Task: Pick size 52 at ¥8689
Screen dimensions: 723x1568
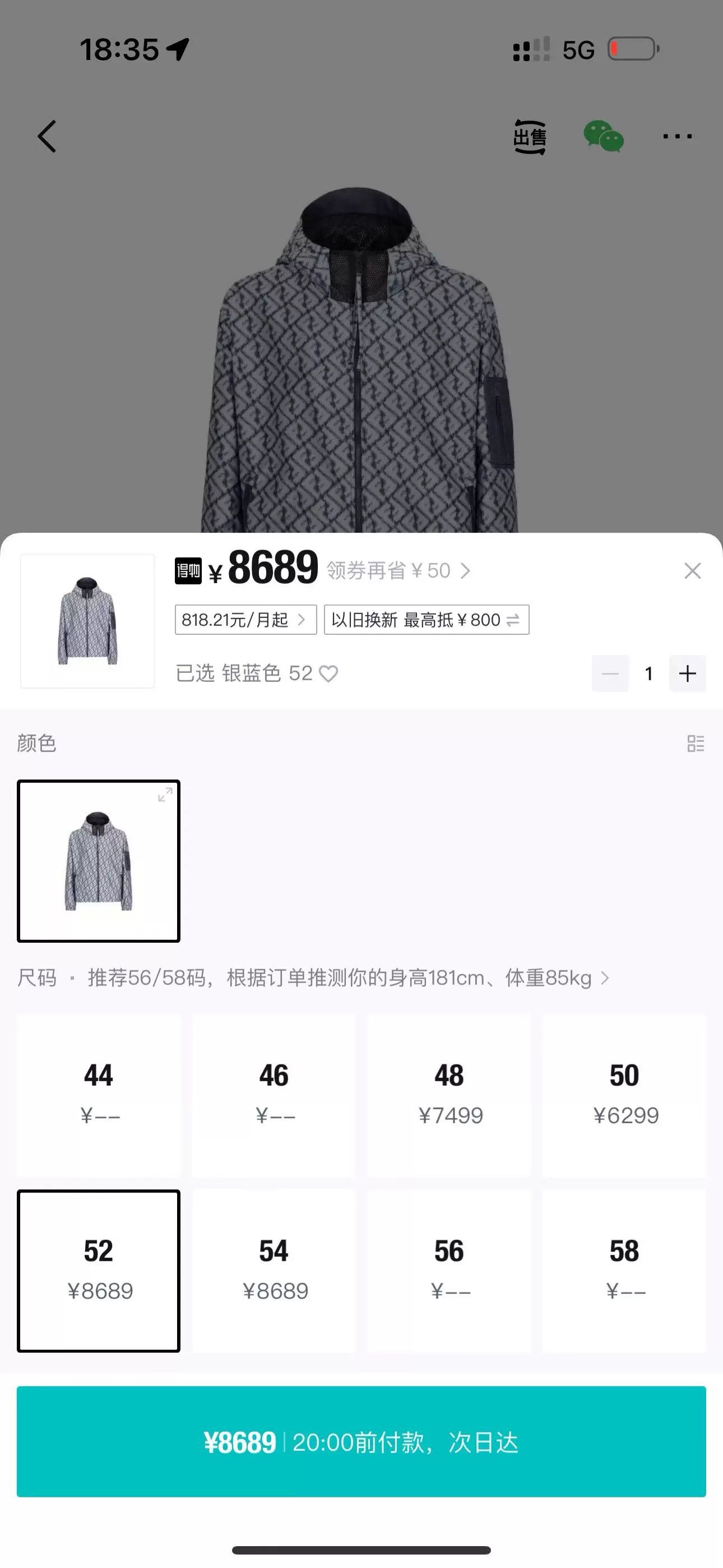Action: (x=99, y=1271)
